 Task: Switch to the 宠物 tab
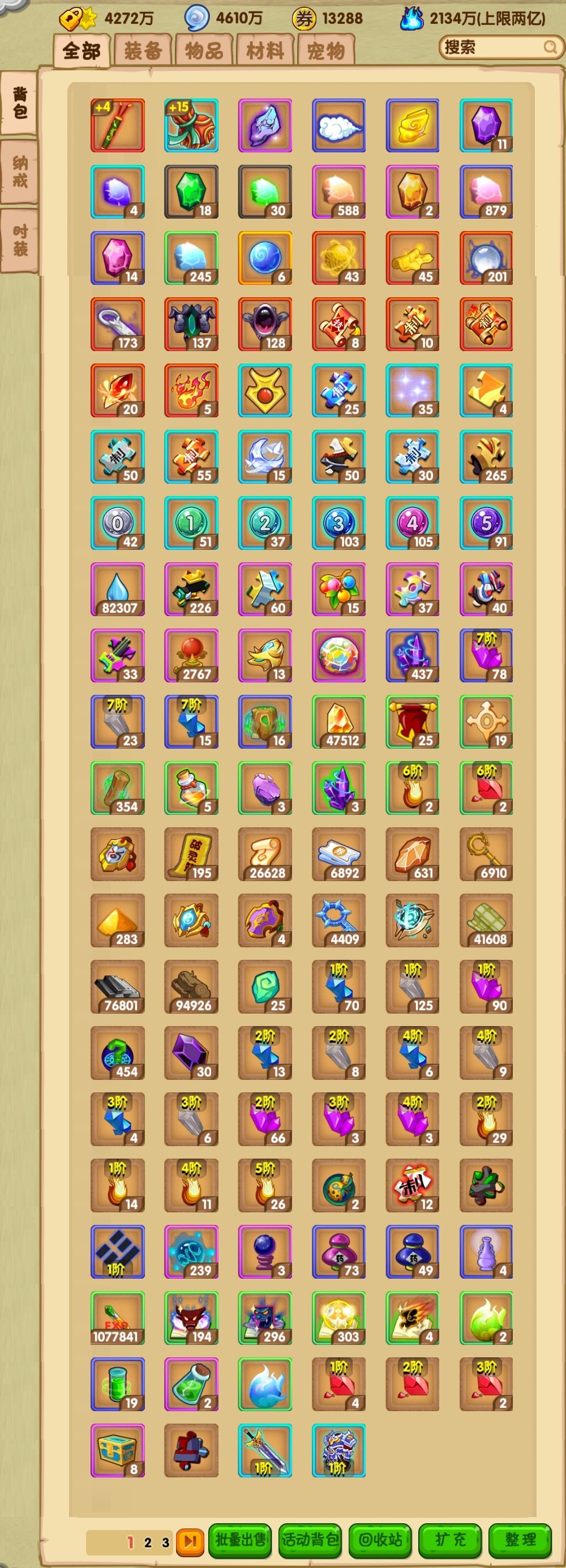(x=325, y=50)
